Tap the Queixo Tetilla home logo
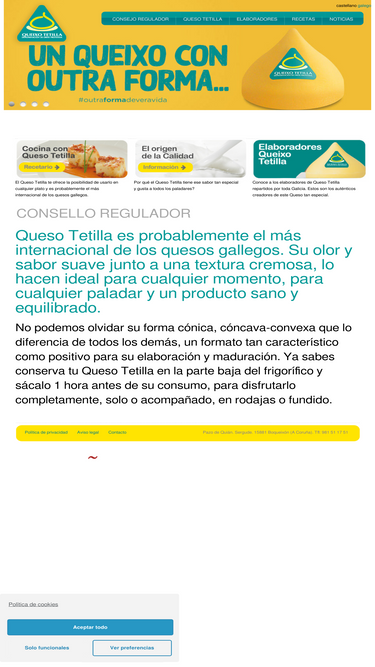This screenshot has width=375, height=667. pos(41,24)
